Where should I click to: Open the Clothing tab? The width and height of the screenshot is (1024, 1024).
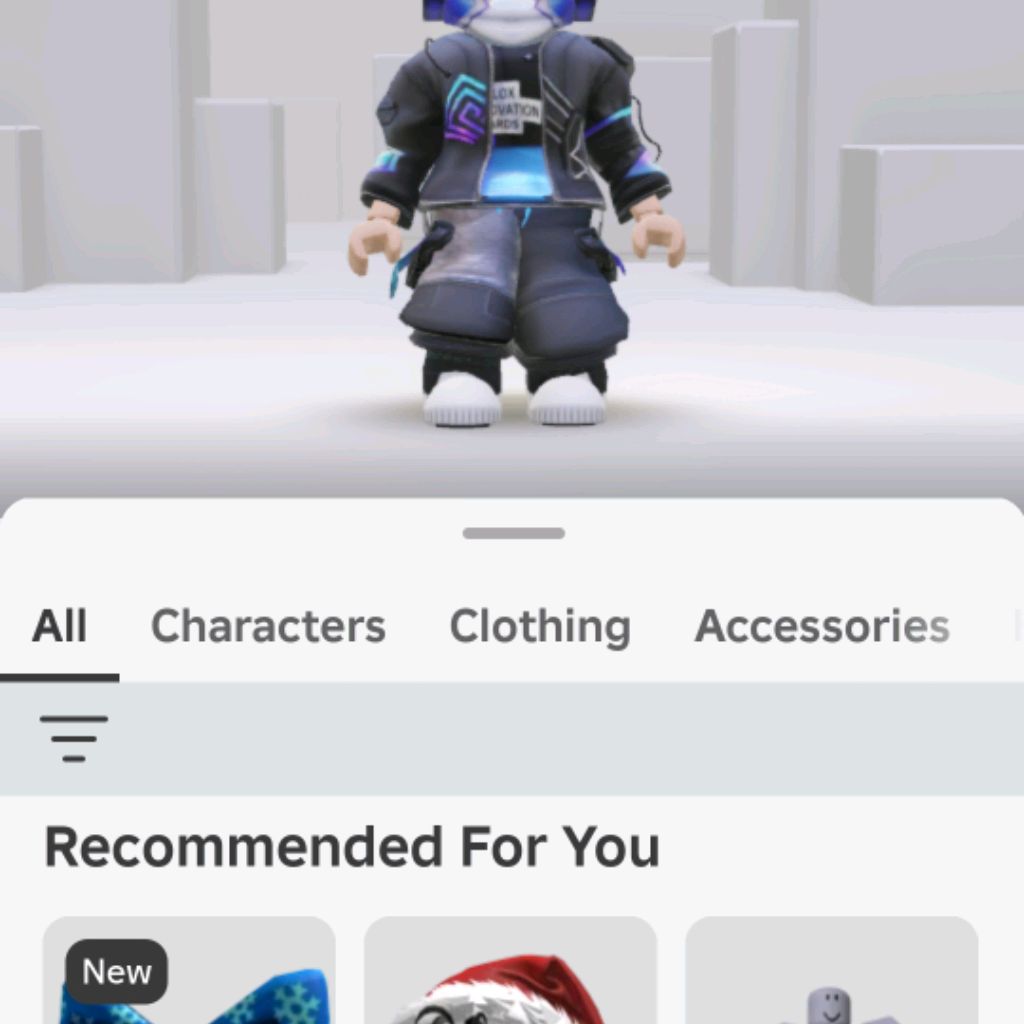(x=540, y=627)
